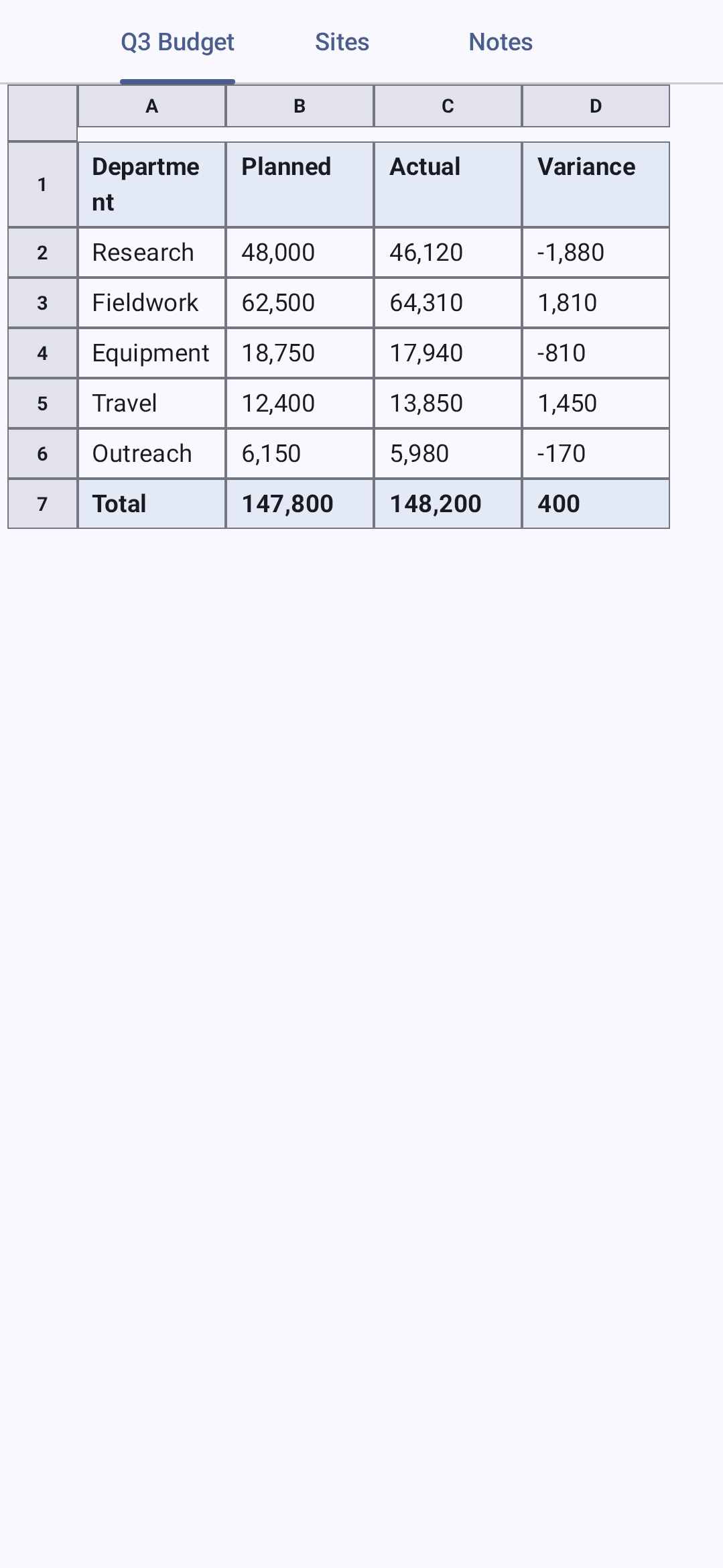Select column D header
The width and height of the screenshot is (723, 1568).
coord(596,106)
